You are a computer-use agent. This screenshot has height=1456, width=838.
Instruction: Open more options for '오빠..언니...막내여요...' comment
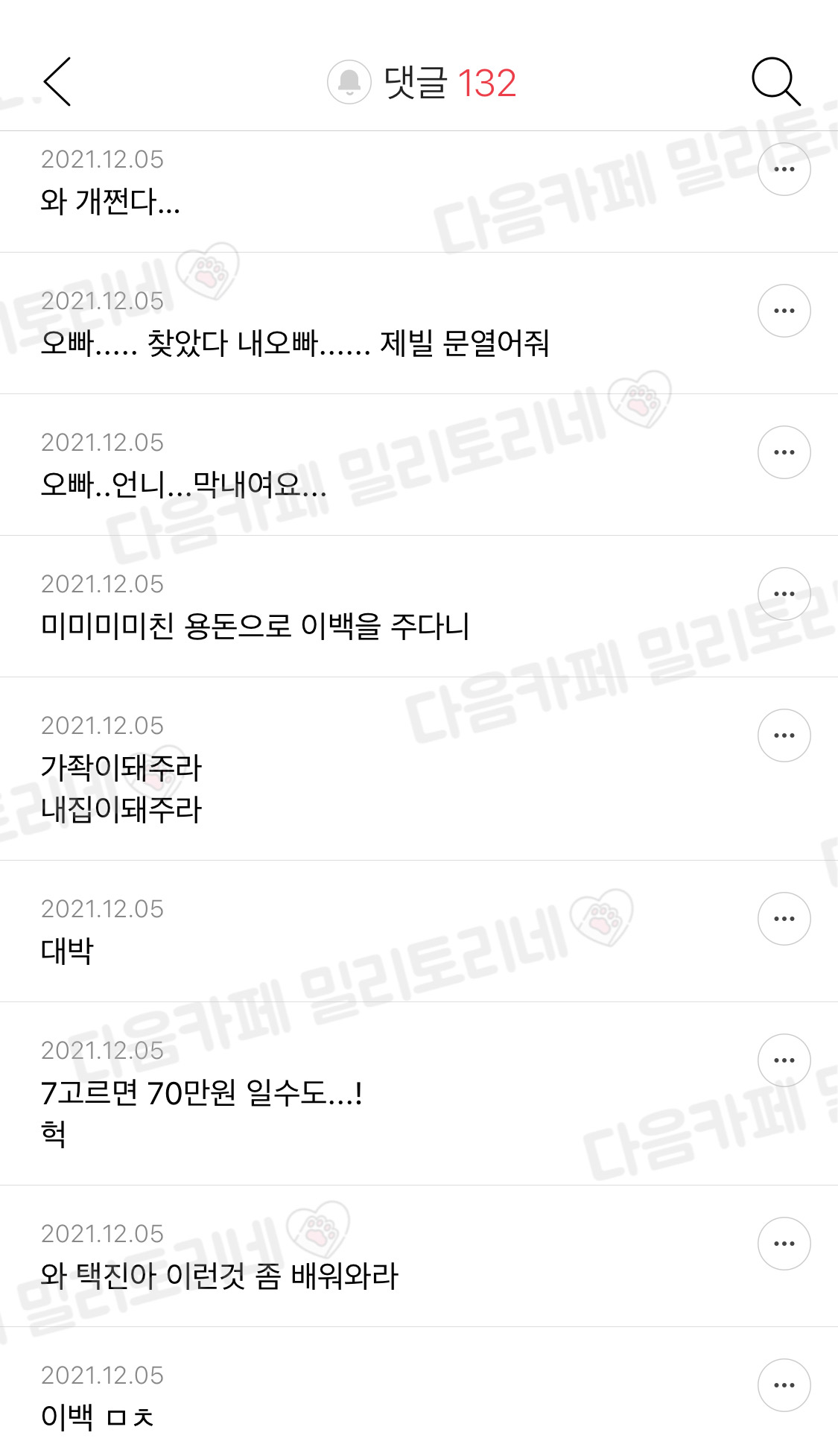click(784, 452)
